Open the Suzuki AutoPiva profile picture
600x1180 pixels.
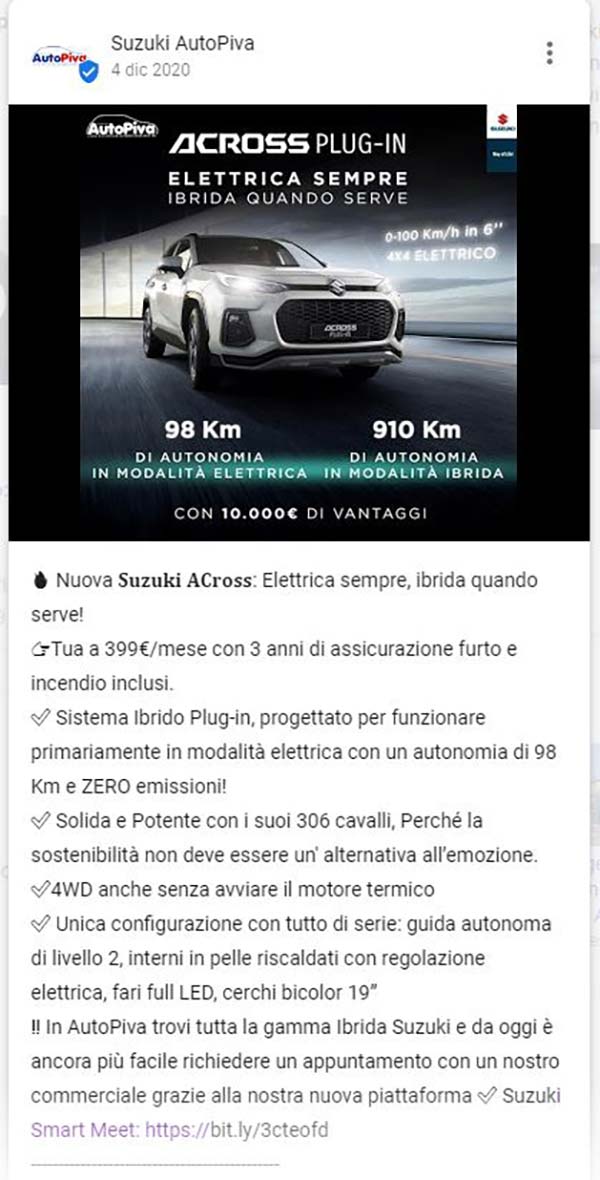(x=64, y=59)
